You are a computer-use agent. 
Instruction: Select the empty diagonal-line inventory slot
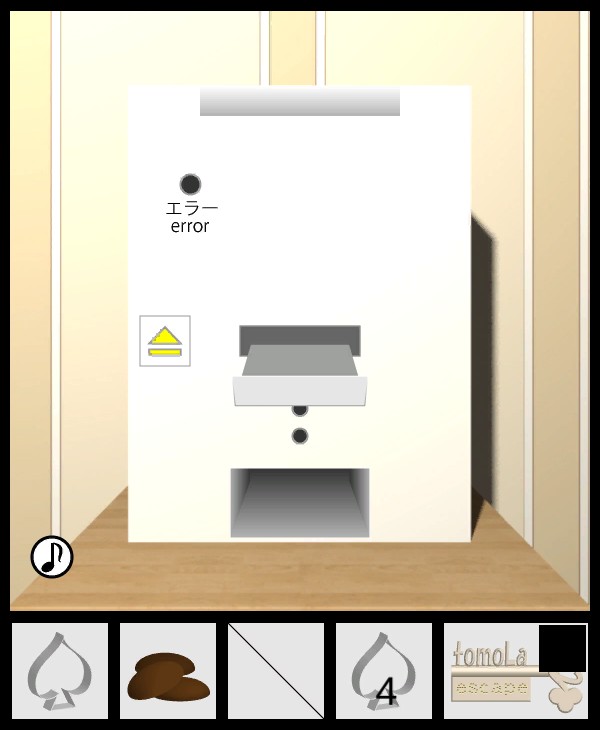pyautogui.click(x=276, y=671)
